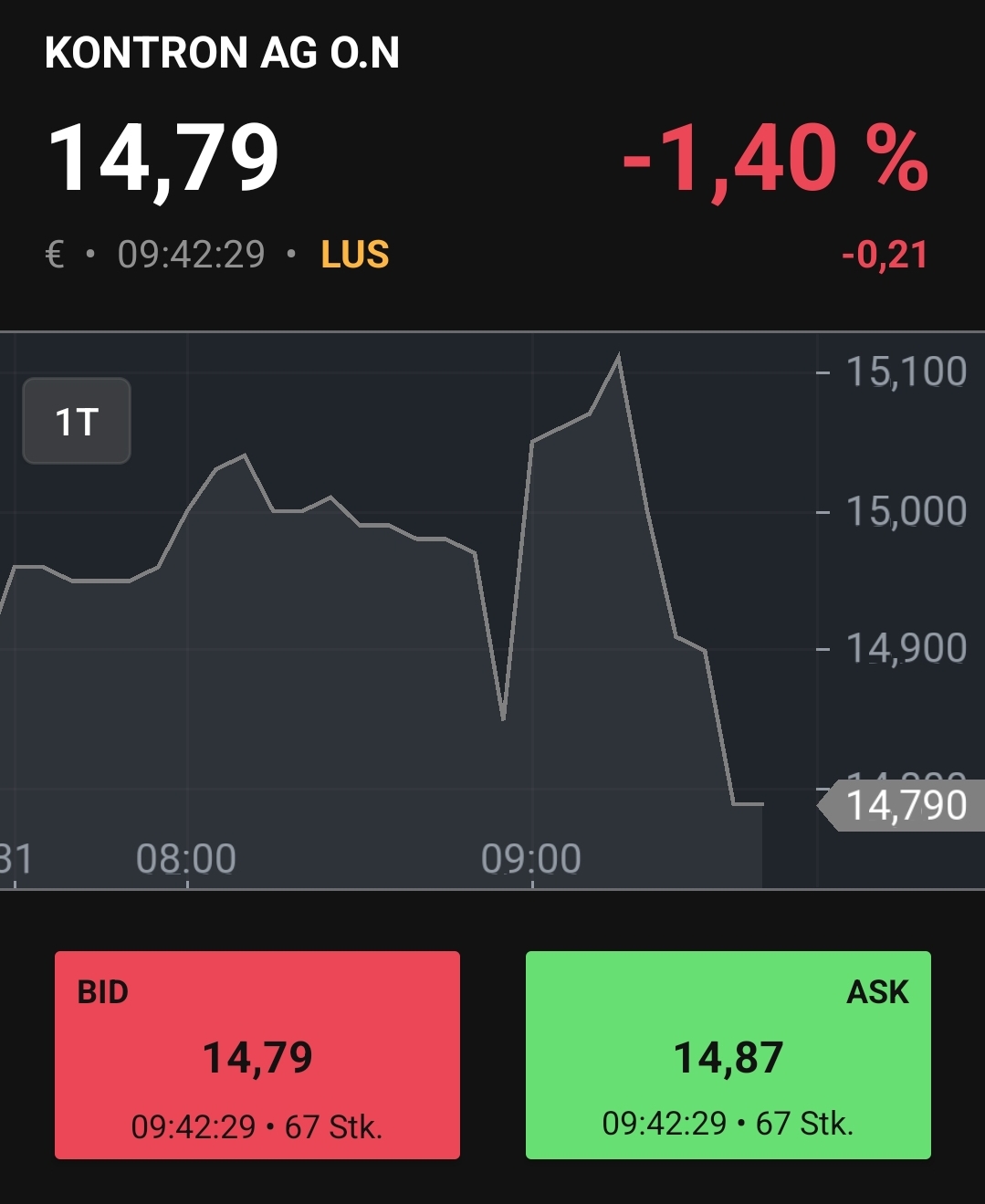The width and height of the screenshot is (985, 1204).
Task: Click the quote timestamp 09:42:29
Action: click(193, 255)
